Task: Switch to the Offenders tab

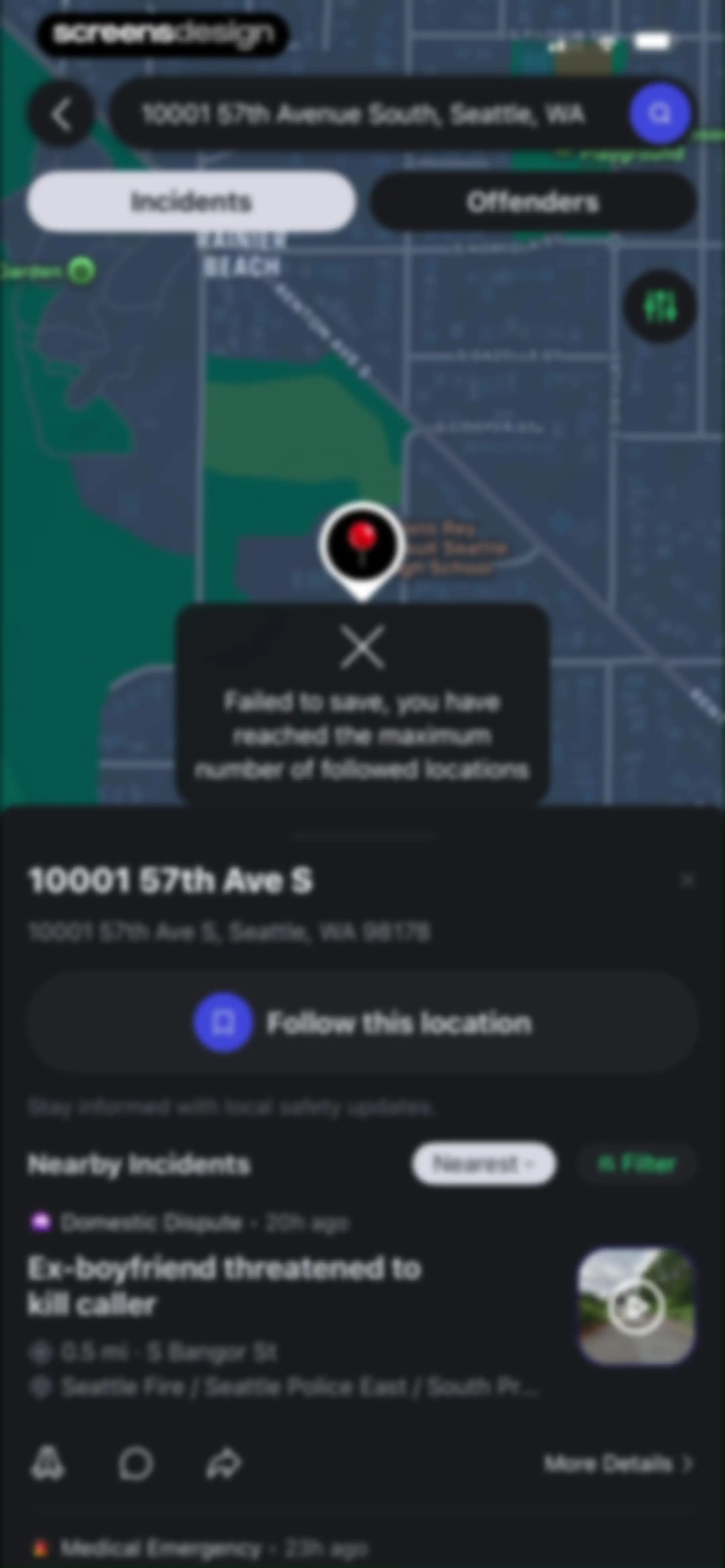Action: click(x=533, y=201)
